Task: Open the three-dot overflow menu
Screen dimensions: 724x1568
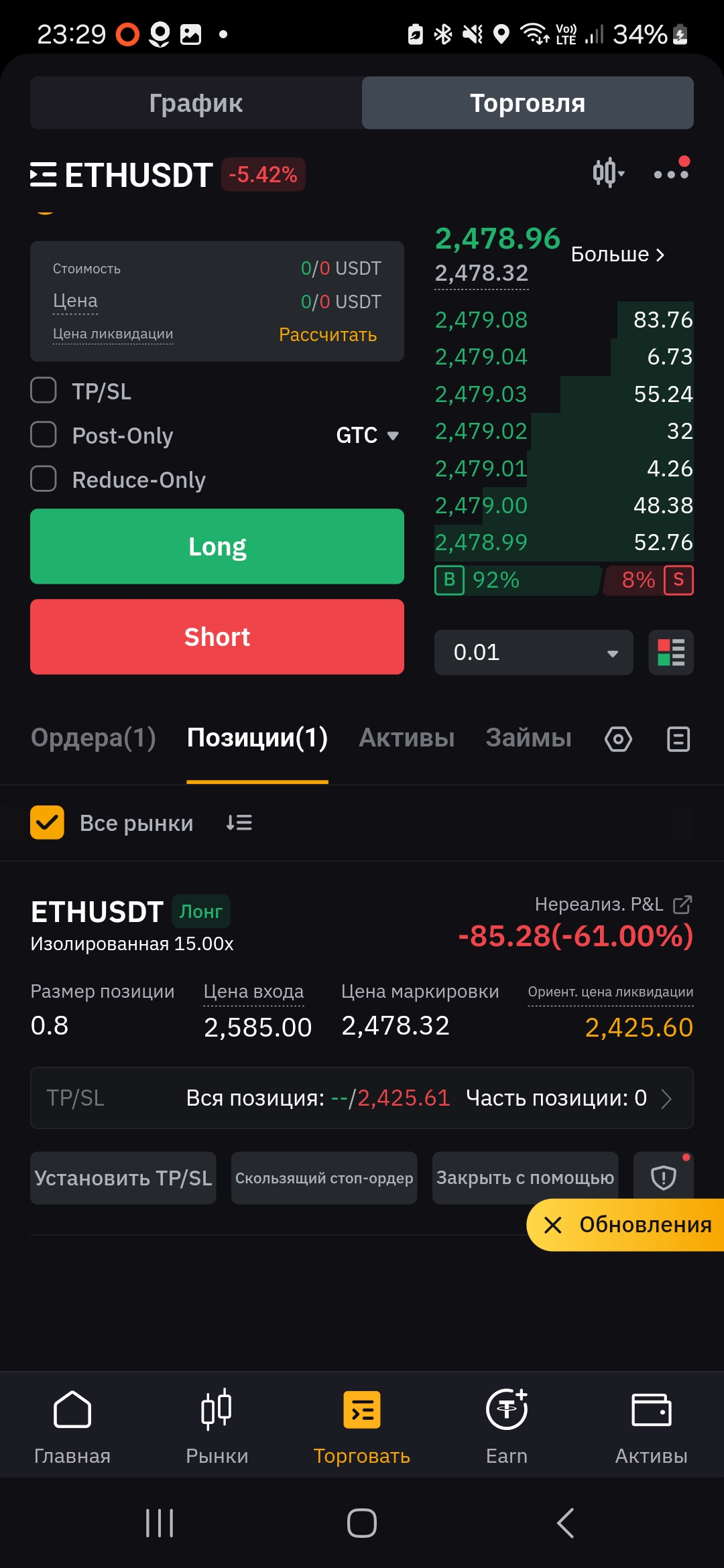Action: (x=671, y=173)
